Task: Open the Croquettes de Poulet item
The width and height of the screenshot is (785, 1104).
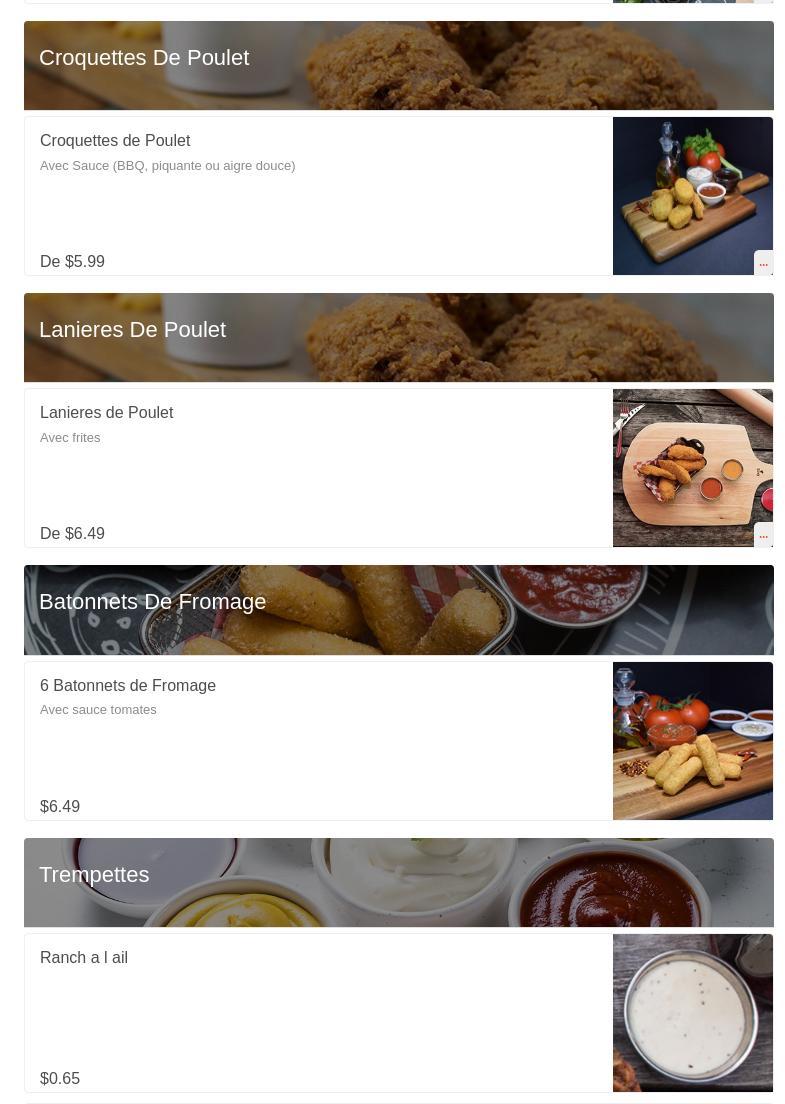Action: 115,141
